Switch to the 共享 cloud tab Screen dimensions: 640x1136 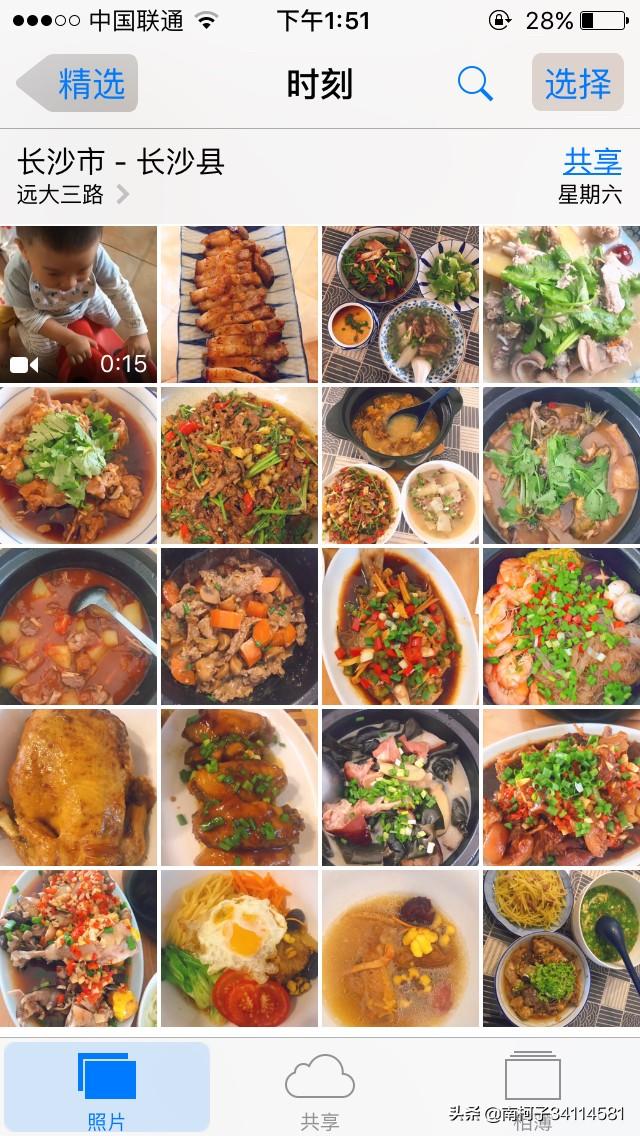(x=320, y=1088)
